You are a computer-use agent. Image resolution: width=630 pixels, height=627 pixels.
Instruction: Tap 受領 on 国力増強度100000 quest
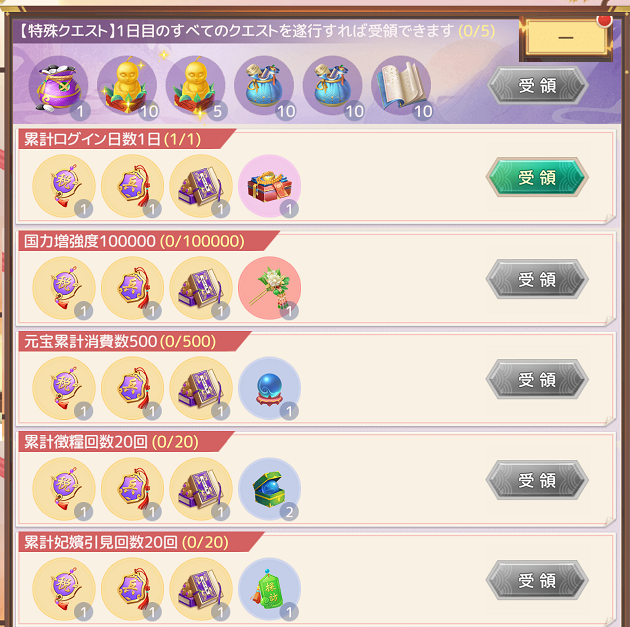(x=537, y=280)
